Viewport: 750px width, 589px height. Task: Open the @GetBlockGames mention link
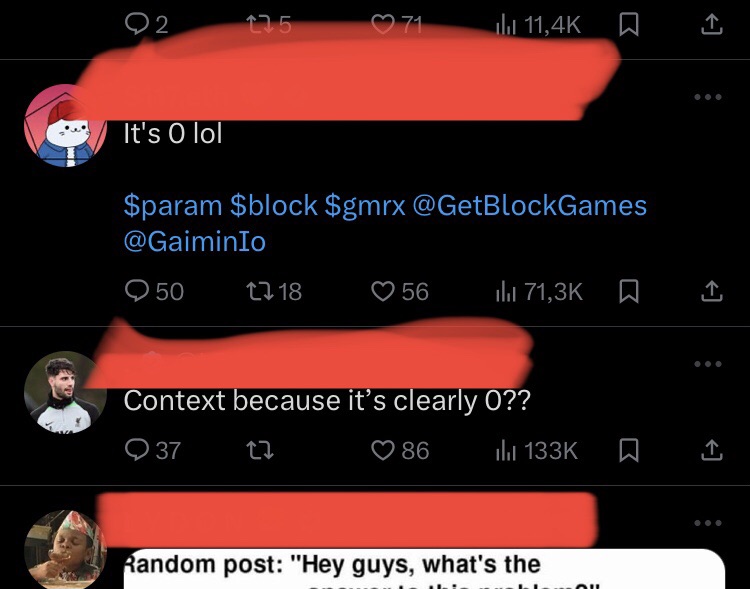[529, 206]
